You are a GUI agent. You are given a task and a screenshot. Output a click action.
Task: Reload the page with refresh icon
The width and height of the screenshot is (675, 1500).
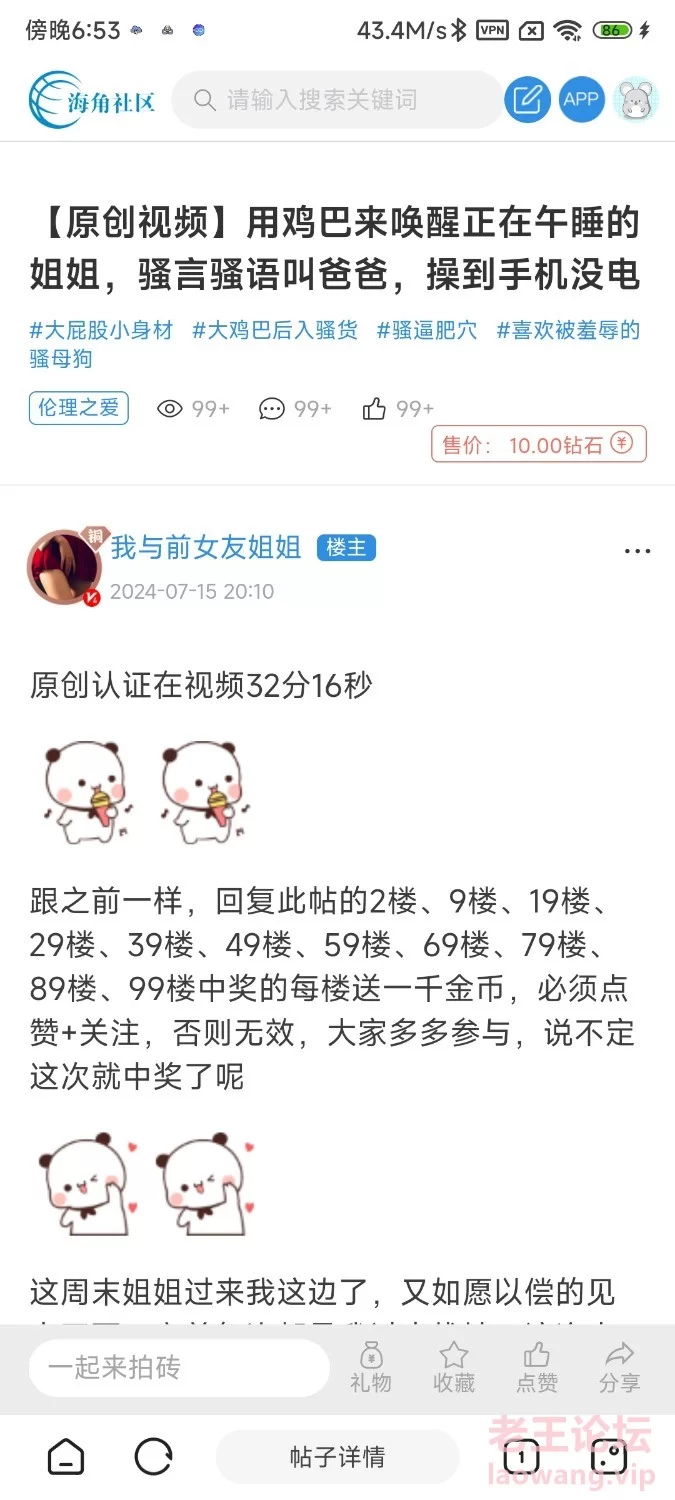point(153,1457)
